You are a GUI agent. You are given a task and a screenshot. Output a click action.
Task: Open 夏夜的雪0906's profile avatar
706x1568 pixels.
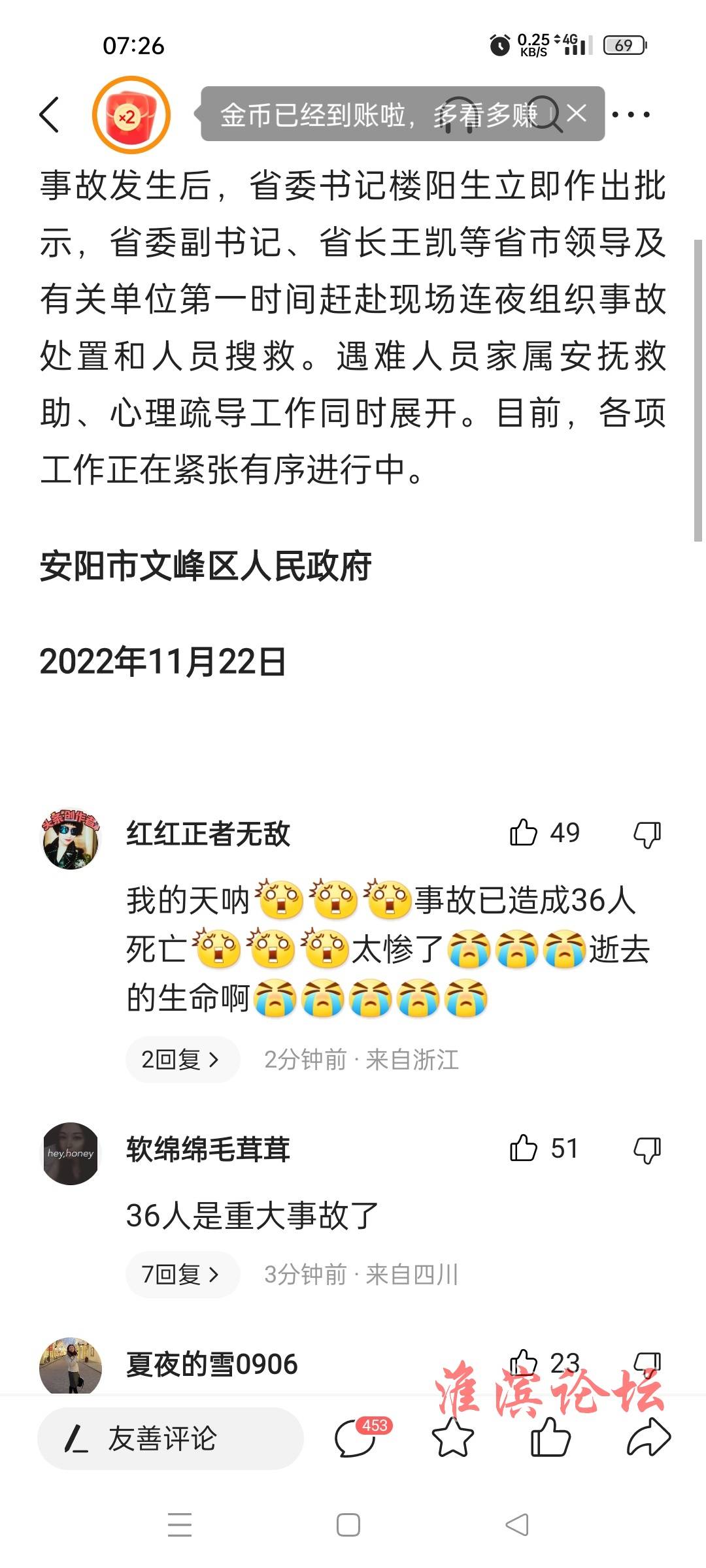(x=71, y=1367)
